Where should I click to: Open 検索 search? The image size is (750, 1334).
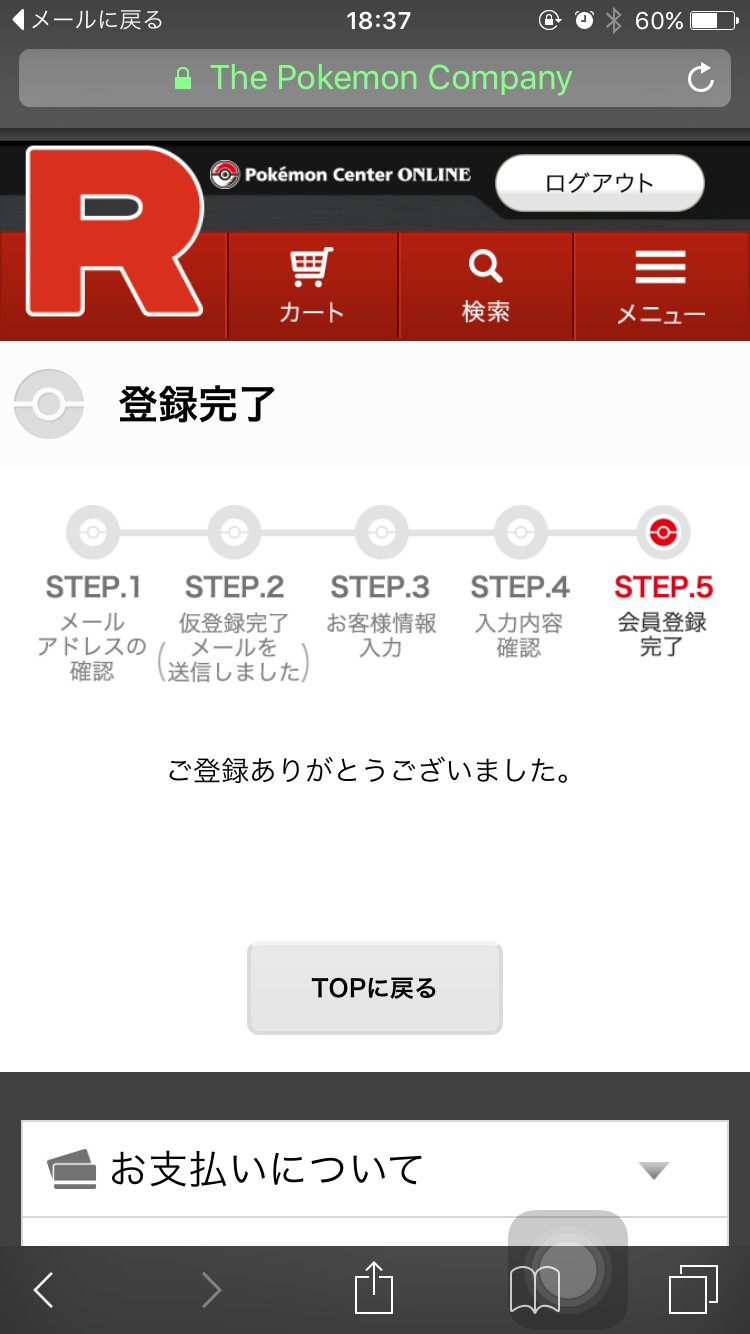tap(485, 286)
